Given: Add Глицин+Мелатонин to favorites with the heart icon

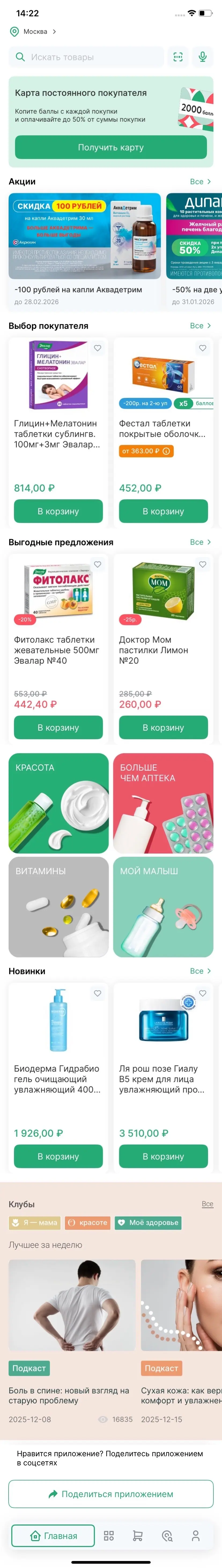Looking at the screenshot, I should (x=97, y=348).
